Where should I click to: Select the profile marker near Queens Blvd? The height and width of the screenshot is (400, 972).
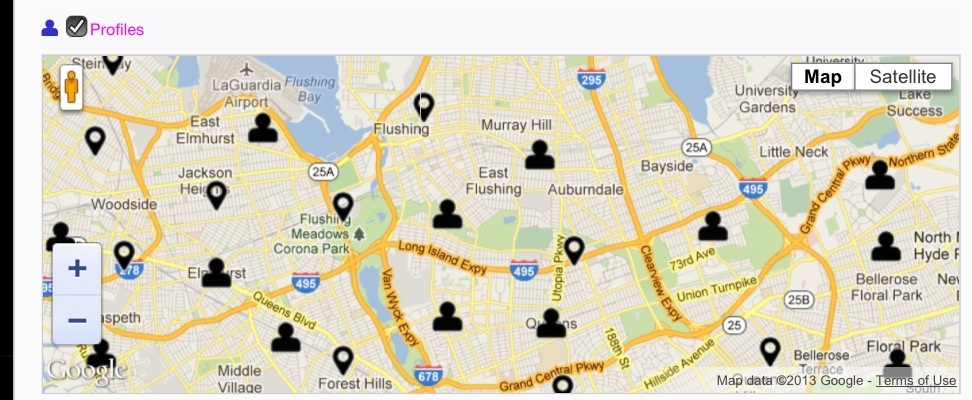286,338
